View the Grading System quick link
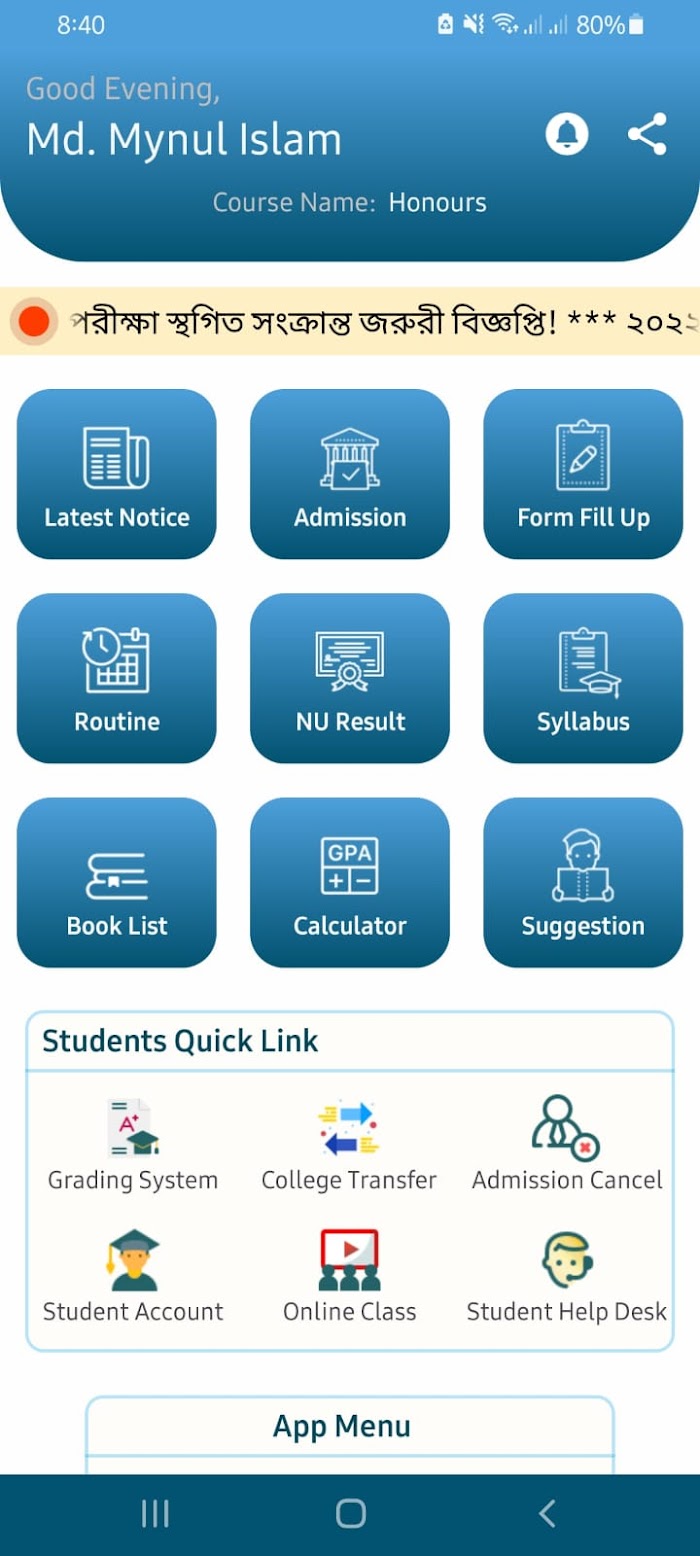Viewport: 700px width, 1556px height. 133,1145
